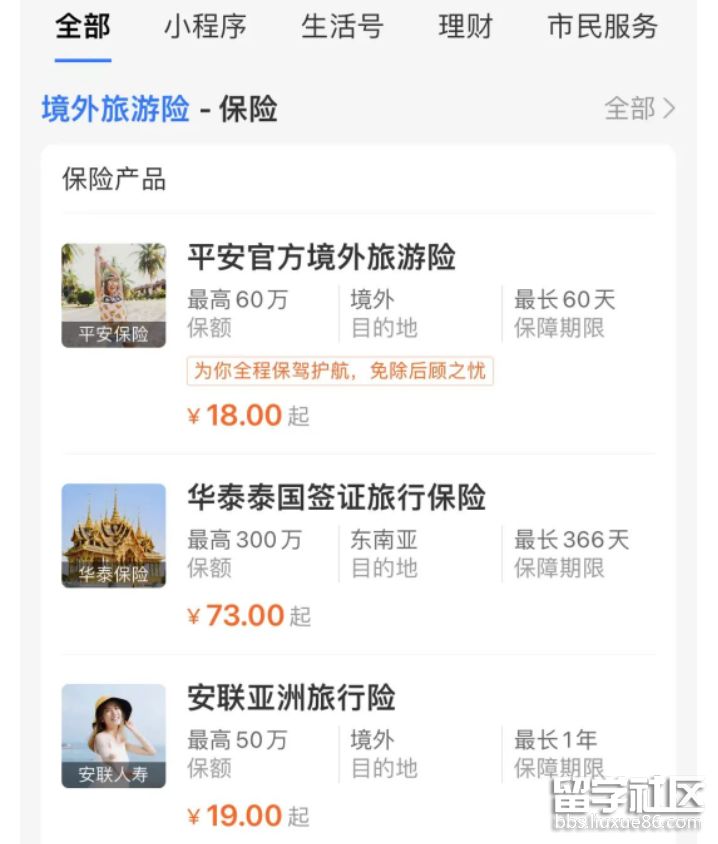This screenshot has height=844, width=718.
Task: Switch to the 小程序 tab
Action: (205, 27)
